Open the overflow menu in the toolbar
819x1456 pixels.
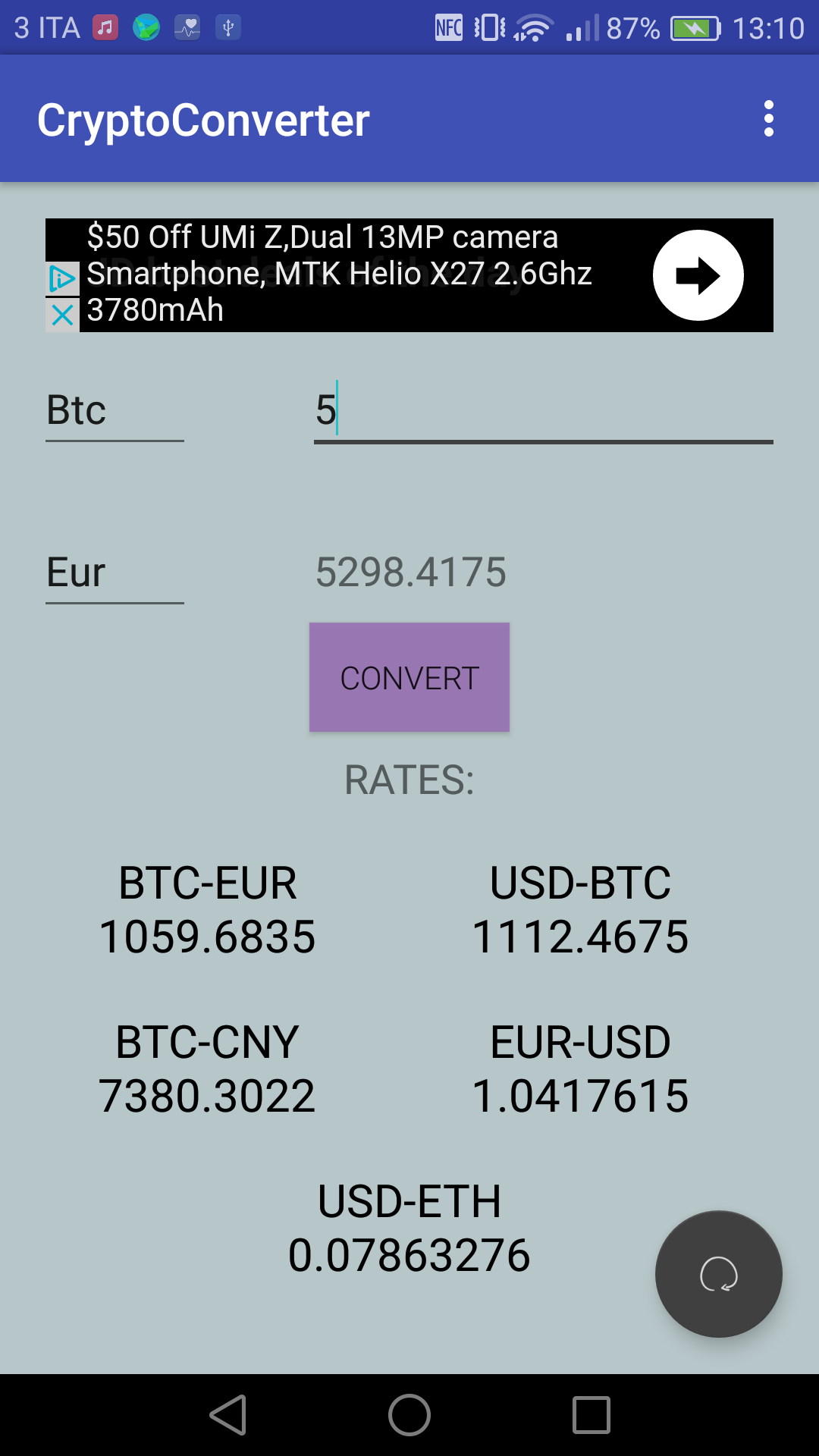[x=769, y=118]
